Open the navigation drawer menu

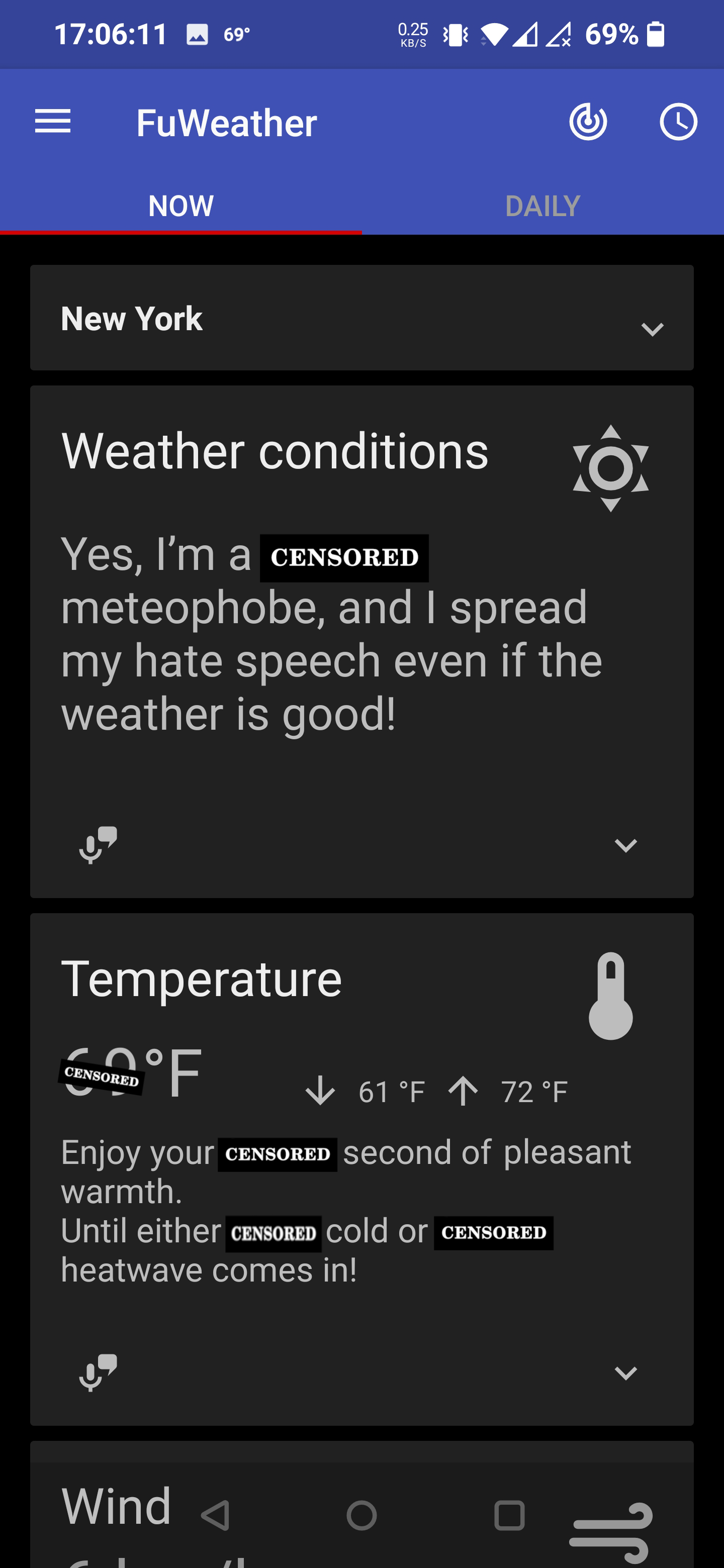tap(53, 122)
